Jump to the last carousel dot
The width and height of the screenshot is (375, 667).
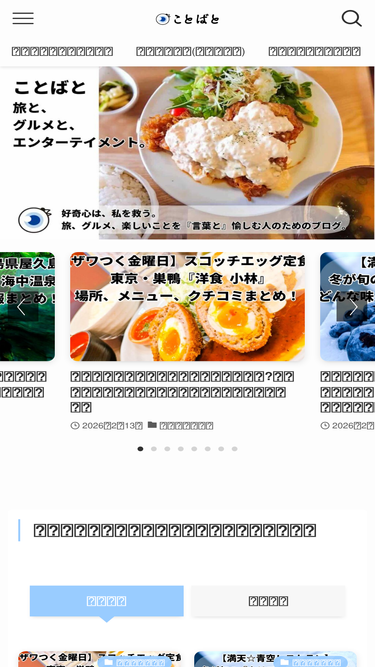(x=234, y=449)
